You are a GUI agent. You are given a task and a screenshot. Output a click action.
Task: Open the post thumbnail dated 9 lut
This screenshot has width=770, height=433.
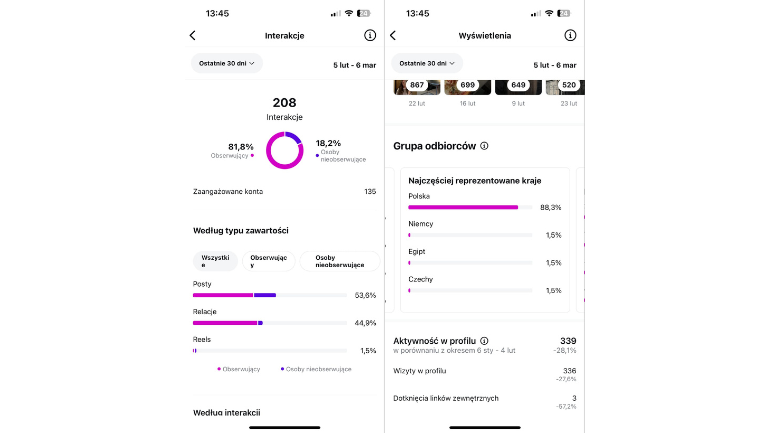(518, 87)
